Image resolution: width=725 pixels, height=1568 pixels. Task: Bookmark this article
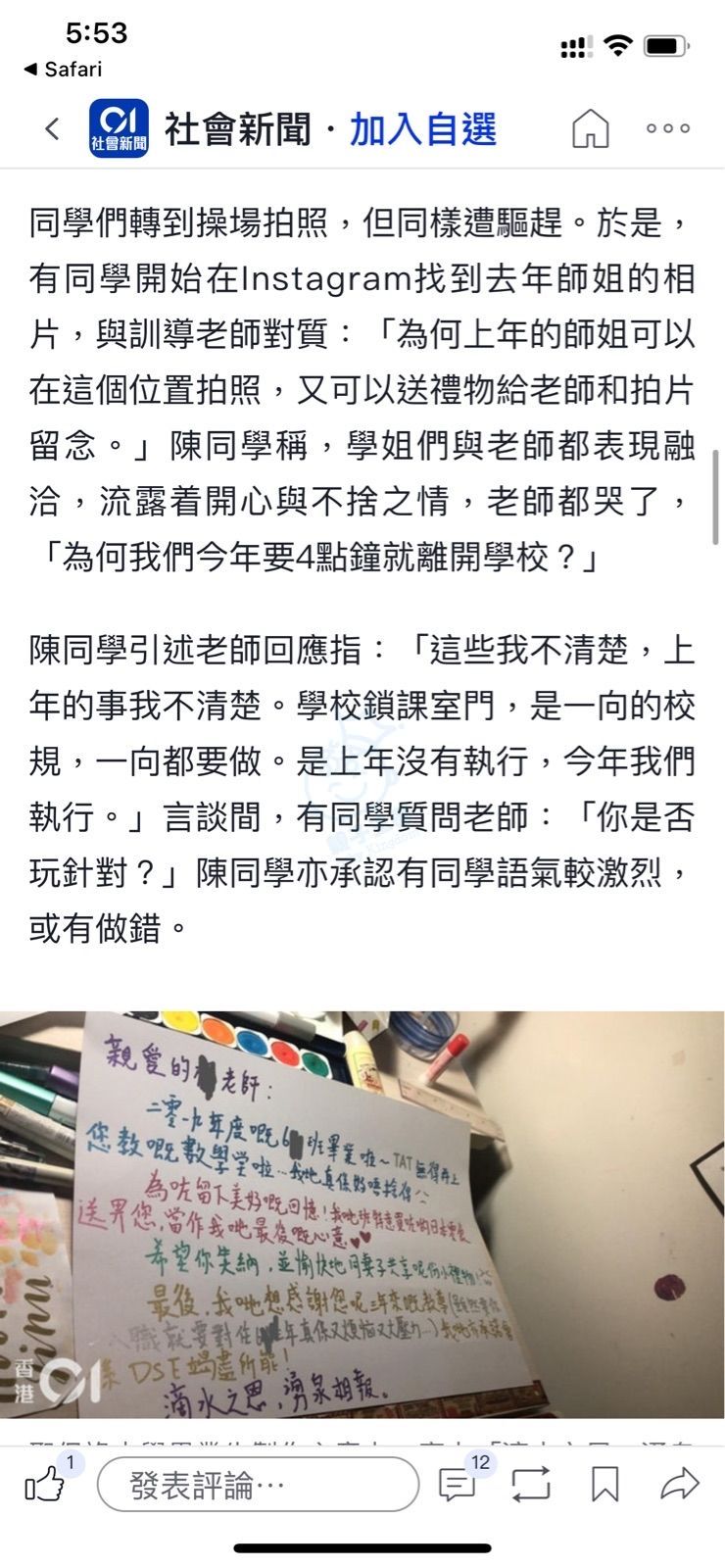tap(605, 1485)
